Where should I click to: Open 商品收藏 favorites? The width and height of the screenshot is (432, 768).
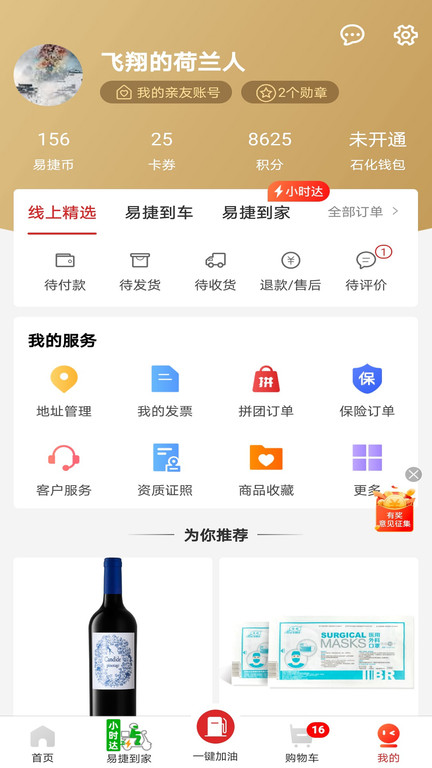pyautogui.click(x=266, y=470)
